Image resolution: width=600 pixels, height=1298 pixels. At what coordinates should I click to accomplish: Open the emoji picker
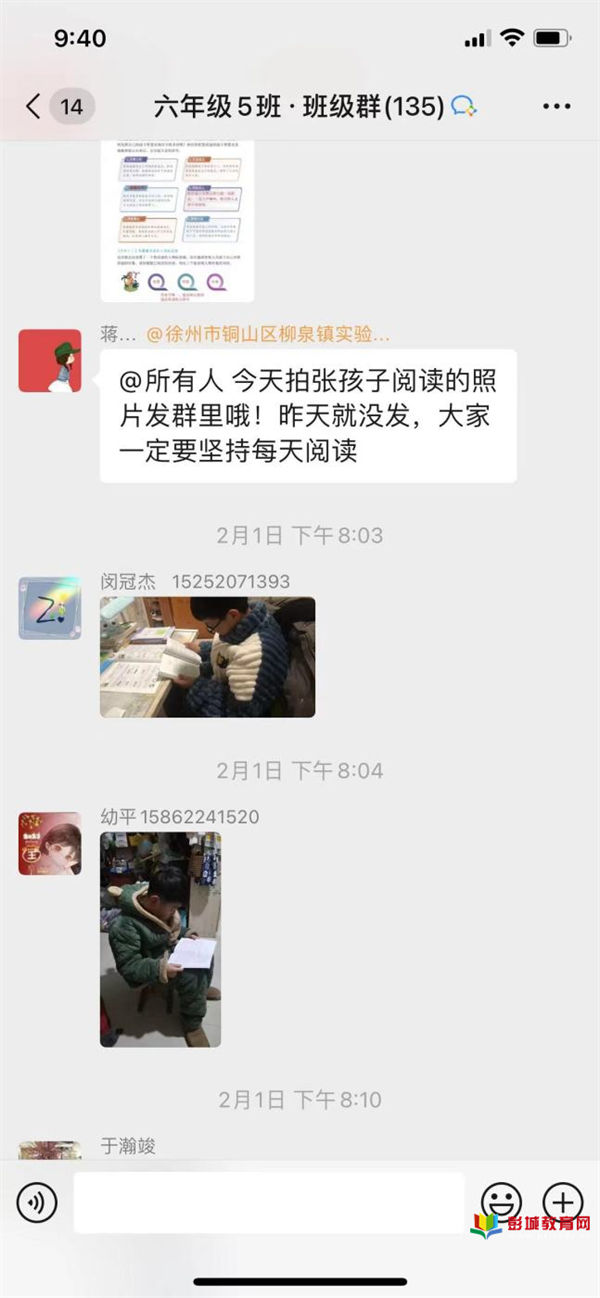coord(501,1201)
